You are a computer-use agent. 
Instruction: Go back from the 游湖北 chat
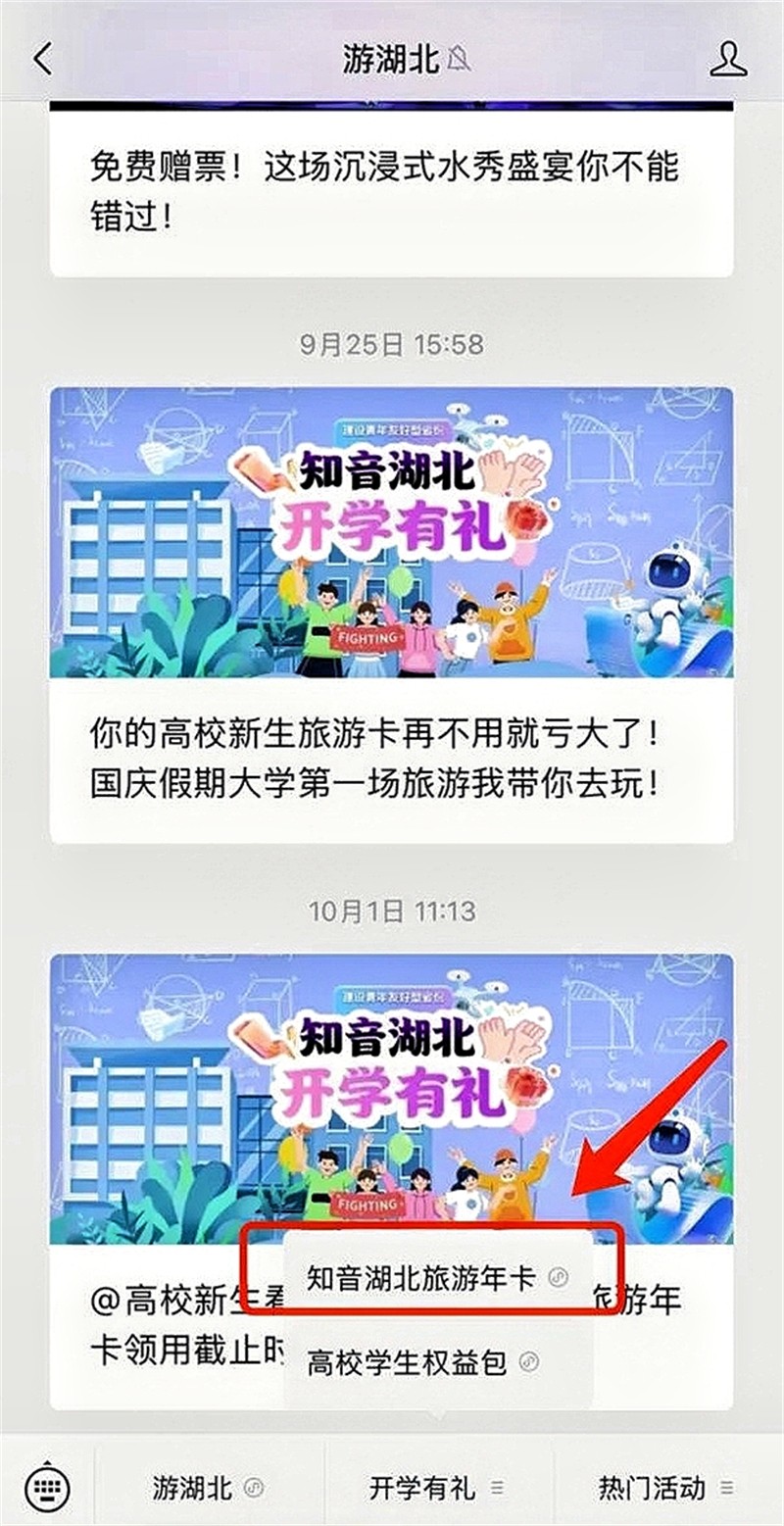pos(42,60)
